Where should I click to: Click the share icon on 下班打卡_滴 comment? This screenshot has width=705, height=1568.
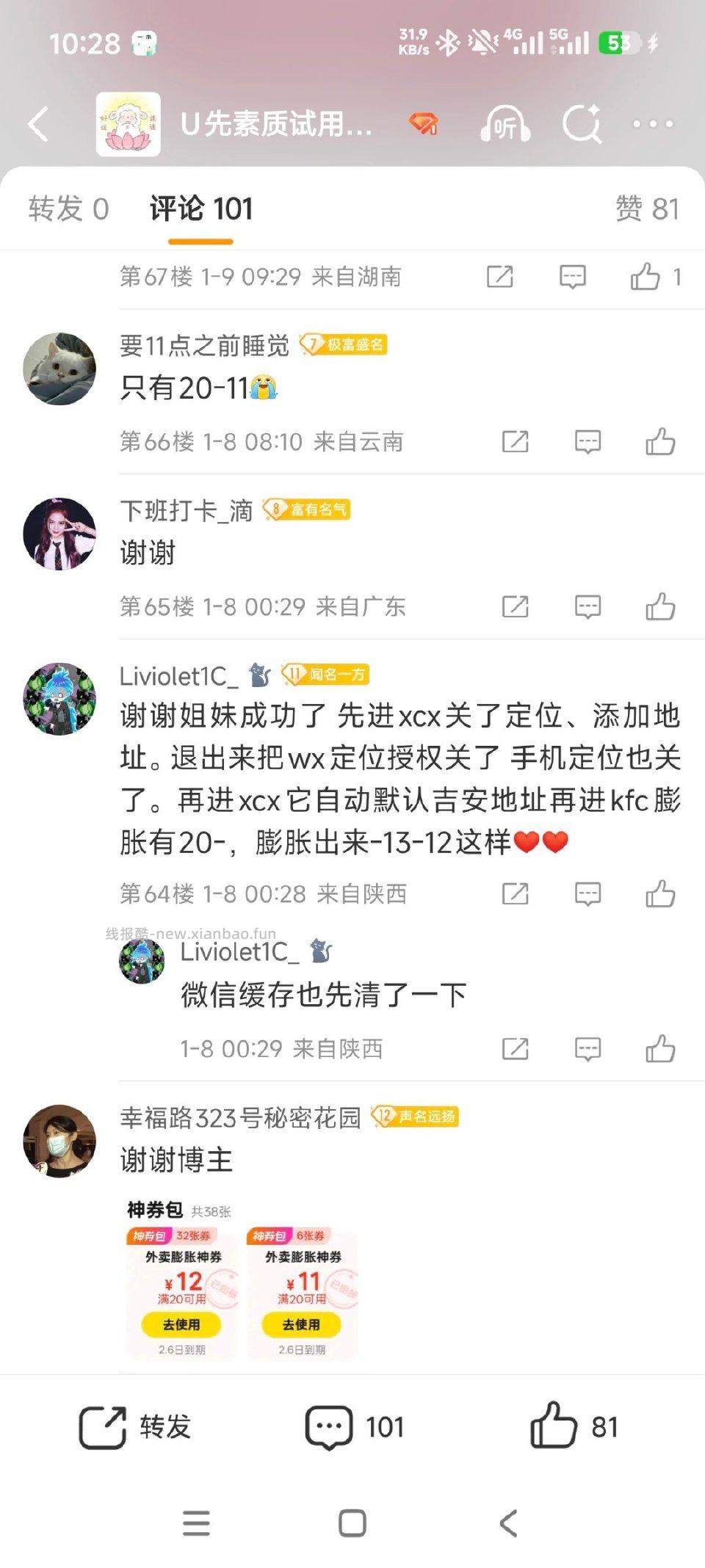pyautogui.click(x=516, y=606)
